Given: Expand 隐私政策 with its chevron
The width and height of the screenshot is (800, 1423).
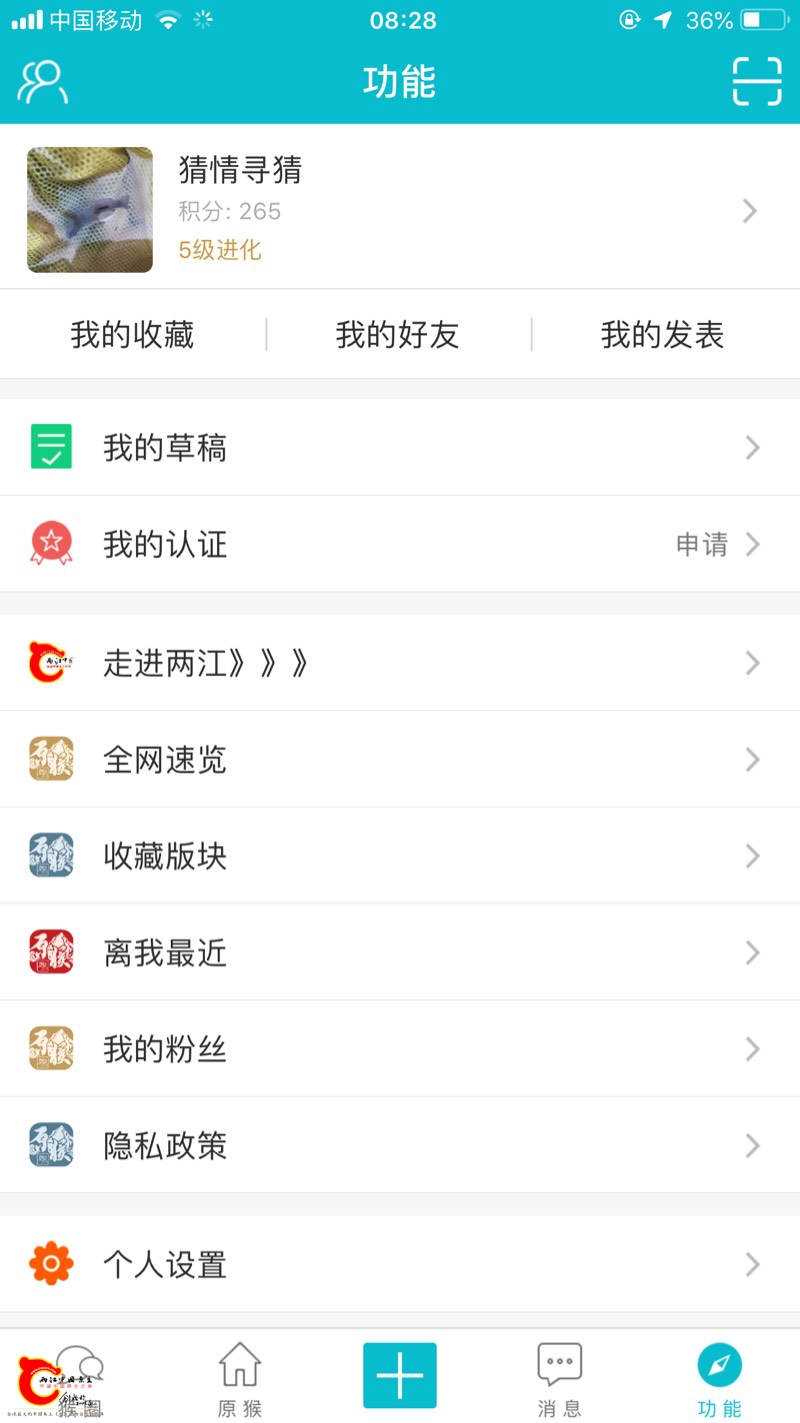Looking at the screenshot, I should pyautogui.click(x=752, y=1145).
